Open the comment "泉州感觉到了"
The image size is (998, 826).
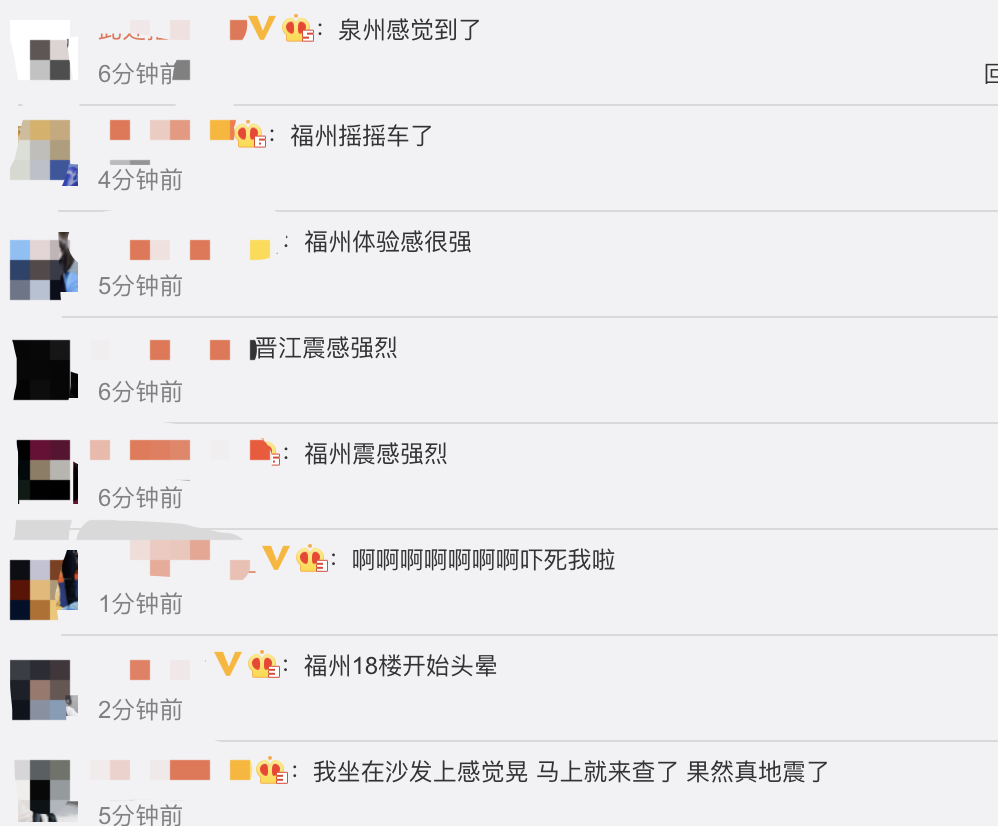(x=410, y=30)
